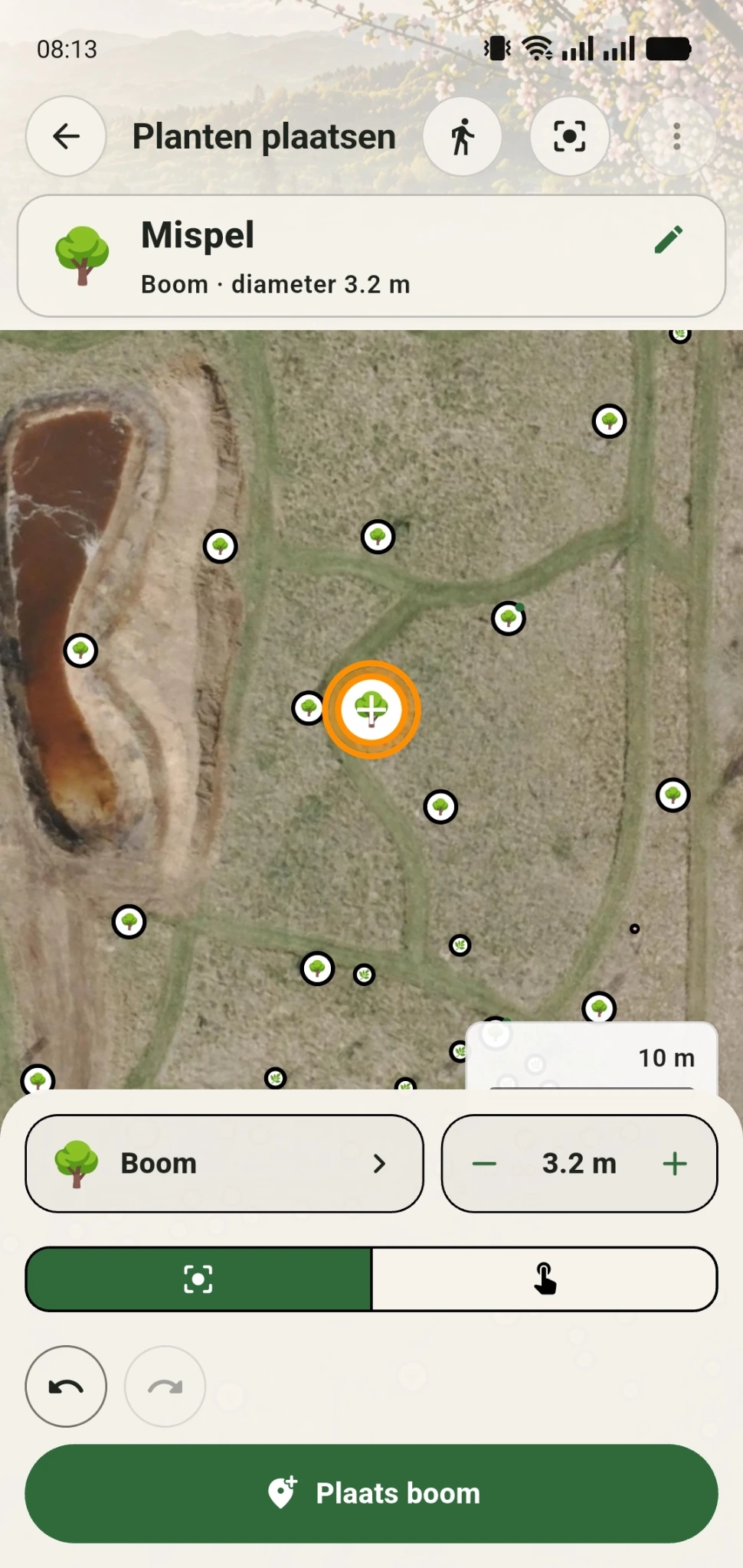
Task: Tap the walking person icon
Action: tap(463, 136)
